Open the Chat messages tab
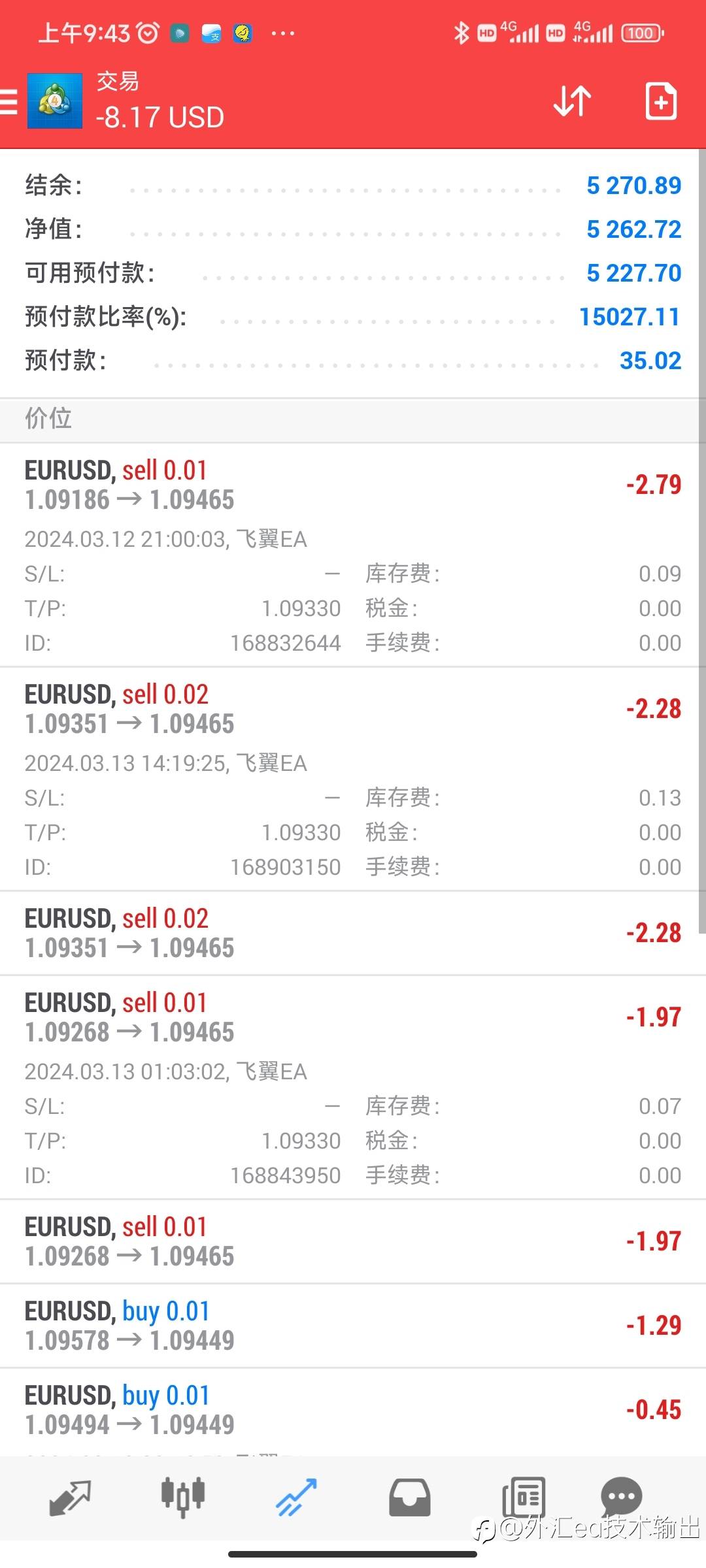Viewport: 706px width, 1568px height. [621, 1496]
